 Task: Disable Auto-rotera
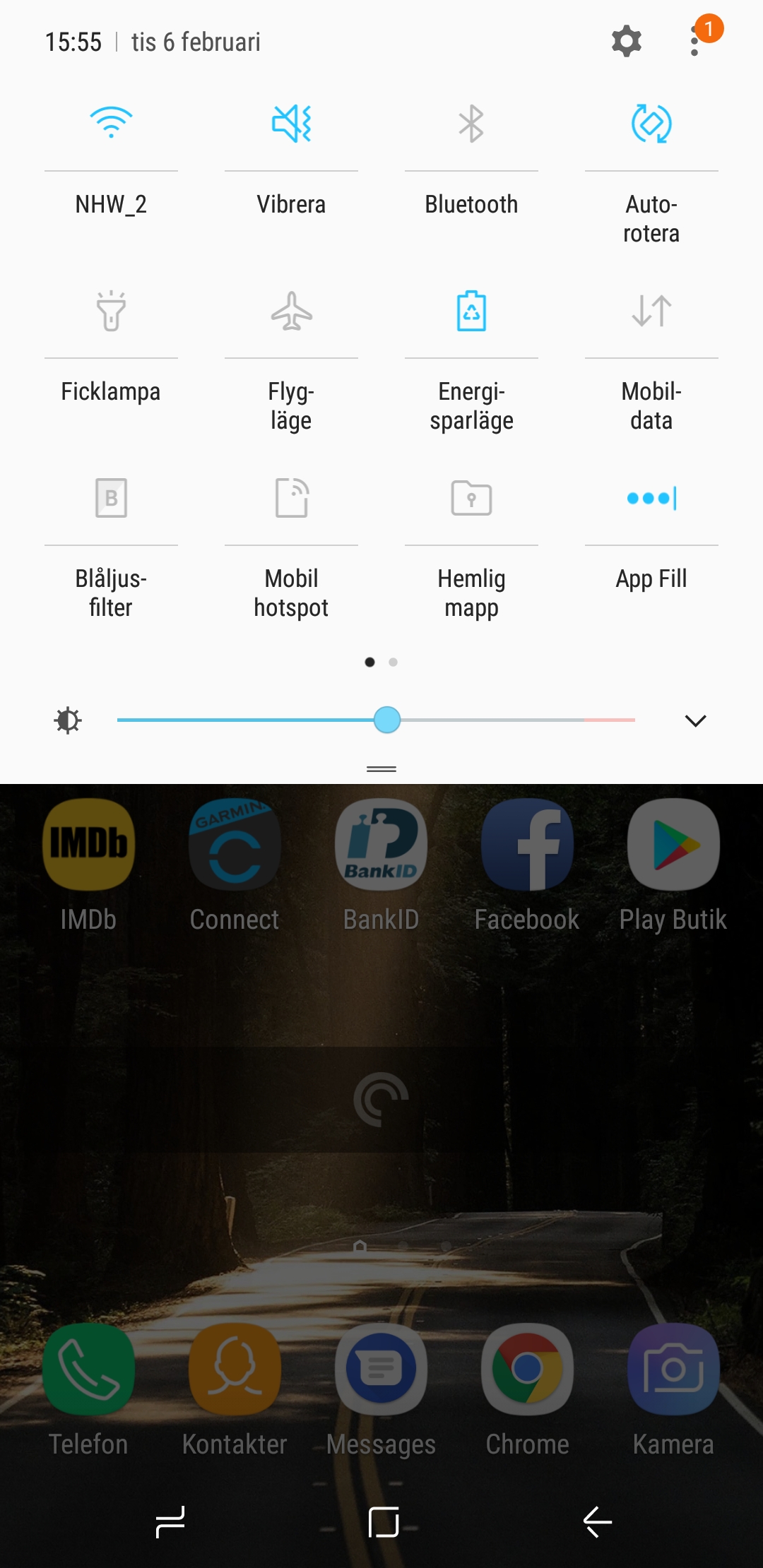pyautogui.click(x=651, y=124)
